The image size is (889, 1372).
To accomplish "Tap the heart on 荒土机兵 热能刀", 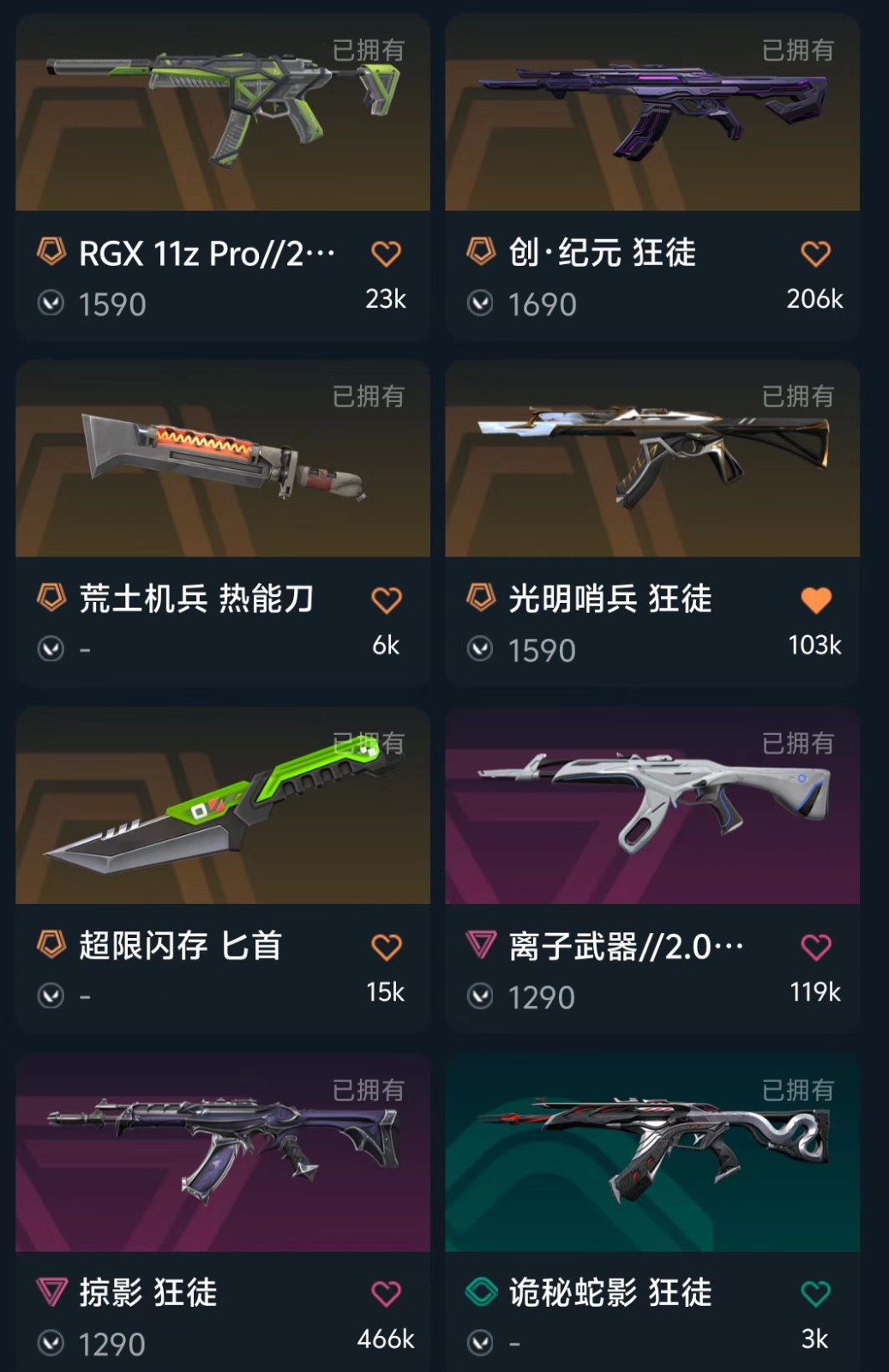I will [386, 600].
